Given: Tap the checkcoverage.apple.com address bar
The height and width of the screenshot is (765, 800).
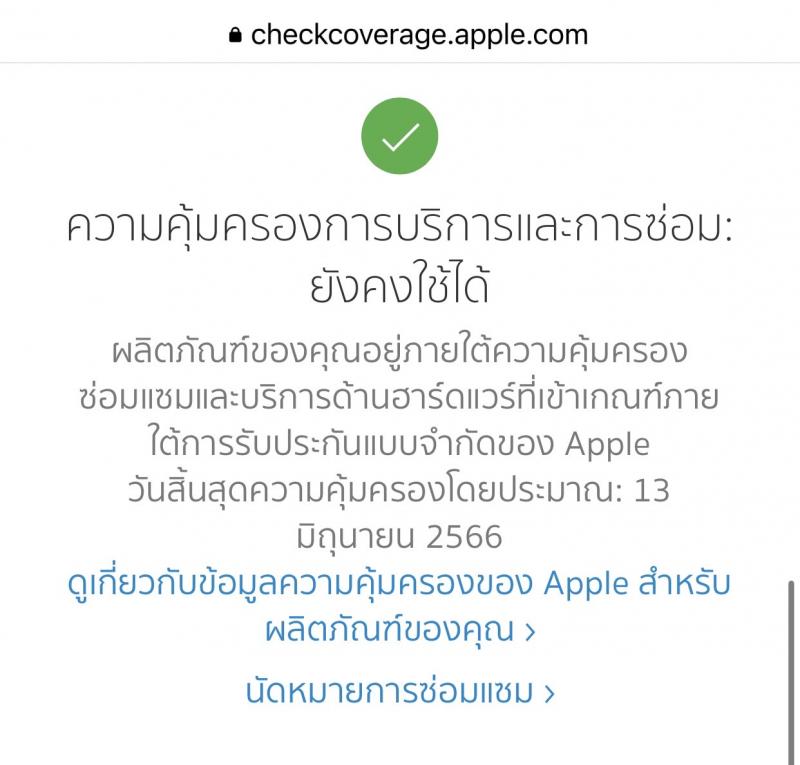Looking at the screenshot, I should (x=408, y=35).
